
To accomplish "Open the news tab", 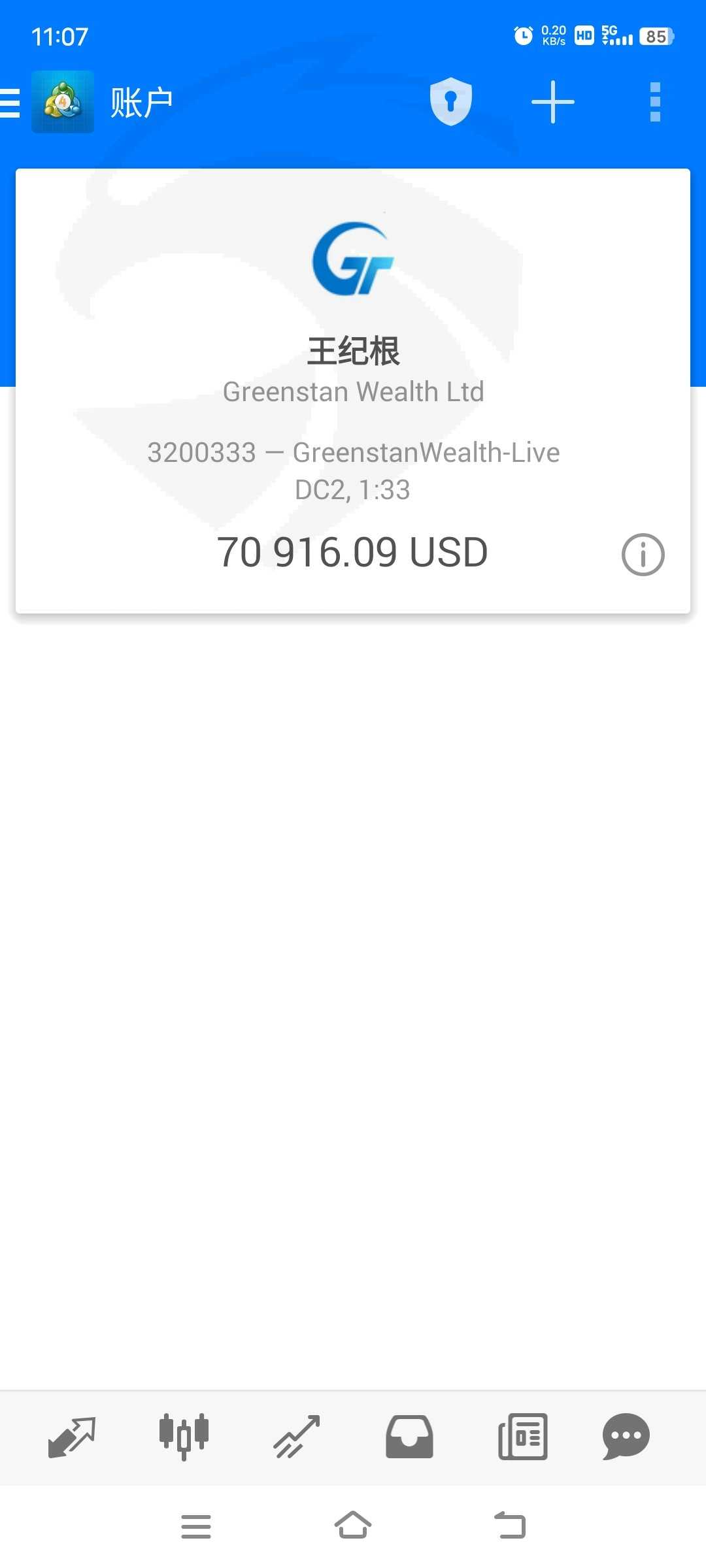I will [522, 1437].
